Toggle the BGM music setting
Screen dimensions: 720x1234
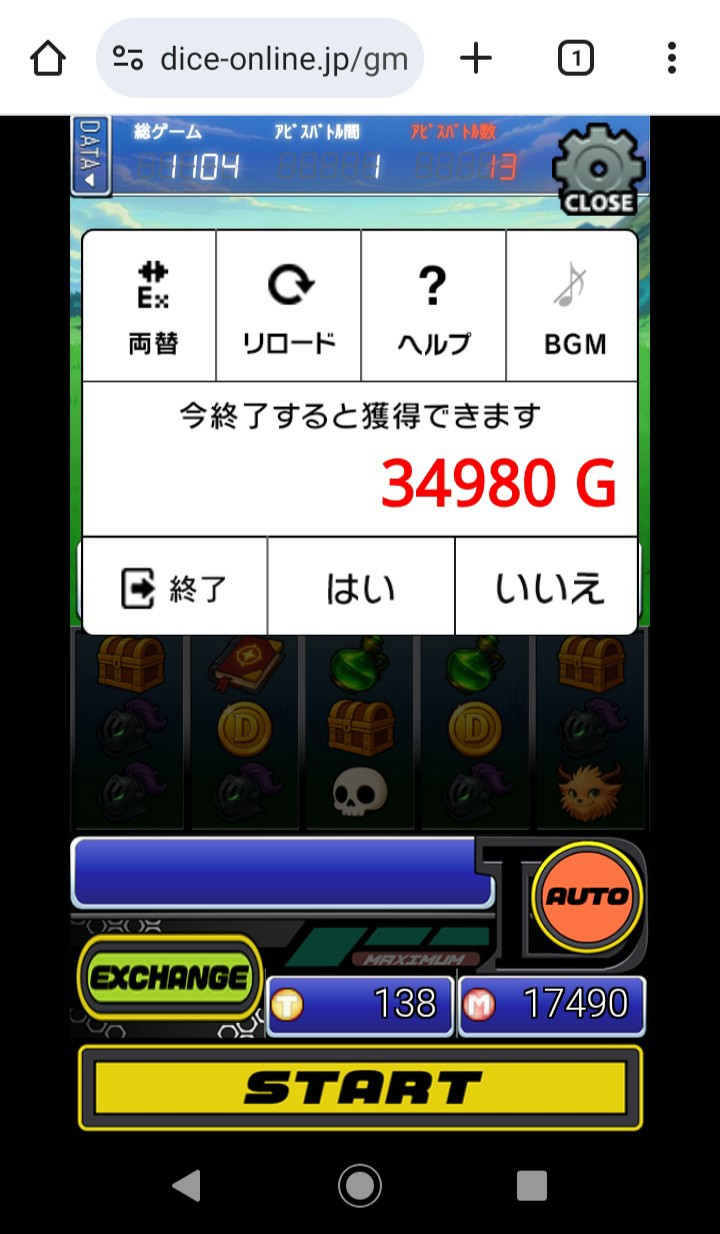[x=574, y=306]
